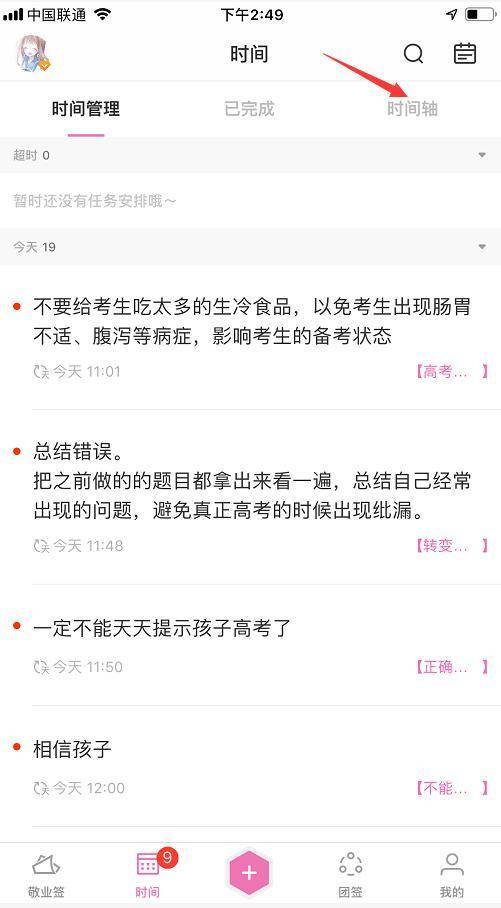Open the 相信孩子 task

tap(250, 766)
